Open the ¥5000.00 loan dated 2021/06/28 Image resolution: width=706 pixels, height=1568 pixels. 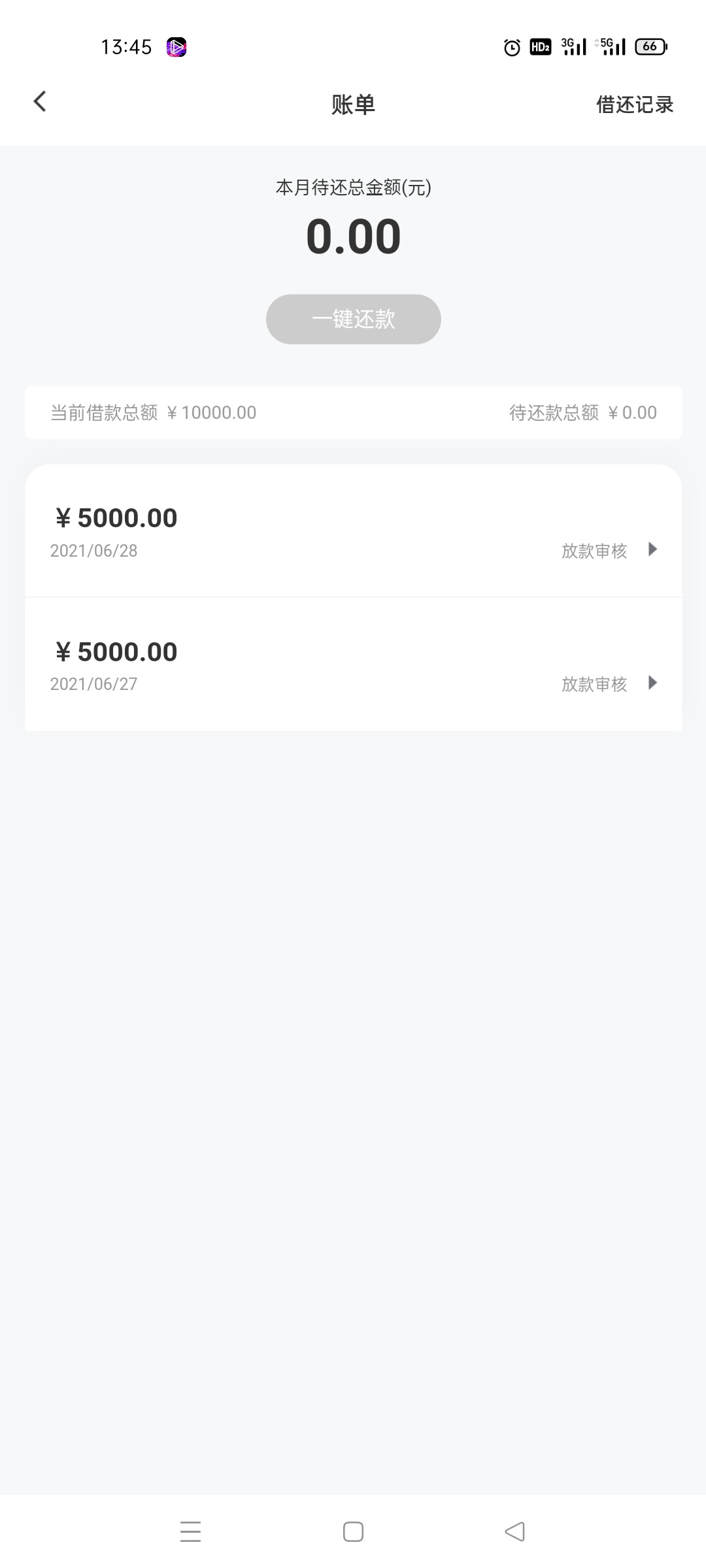[x=354, y=531]
